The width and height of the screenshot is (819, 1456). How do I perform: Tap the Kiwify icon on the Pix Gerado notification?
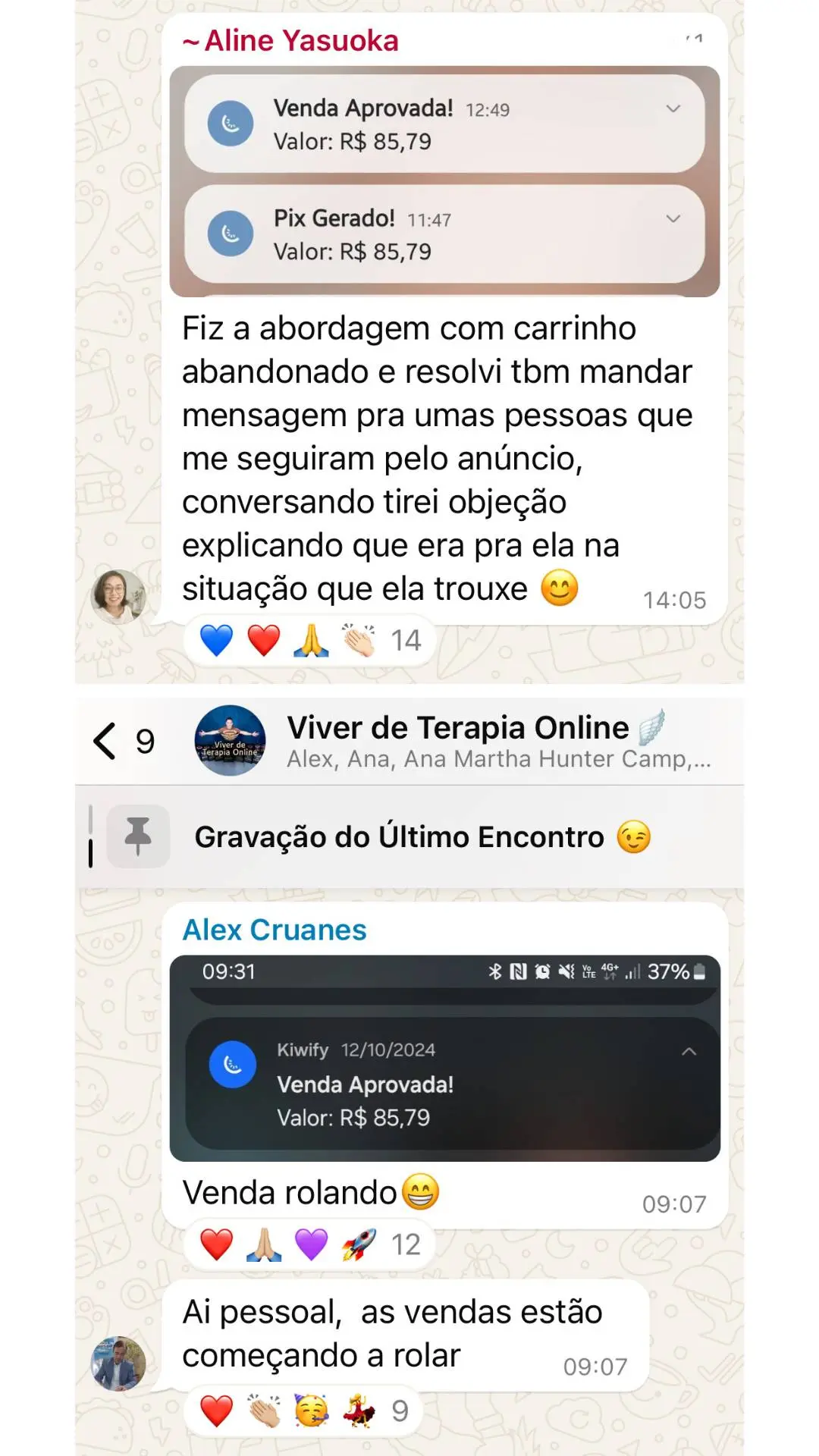coord(231,234)
